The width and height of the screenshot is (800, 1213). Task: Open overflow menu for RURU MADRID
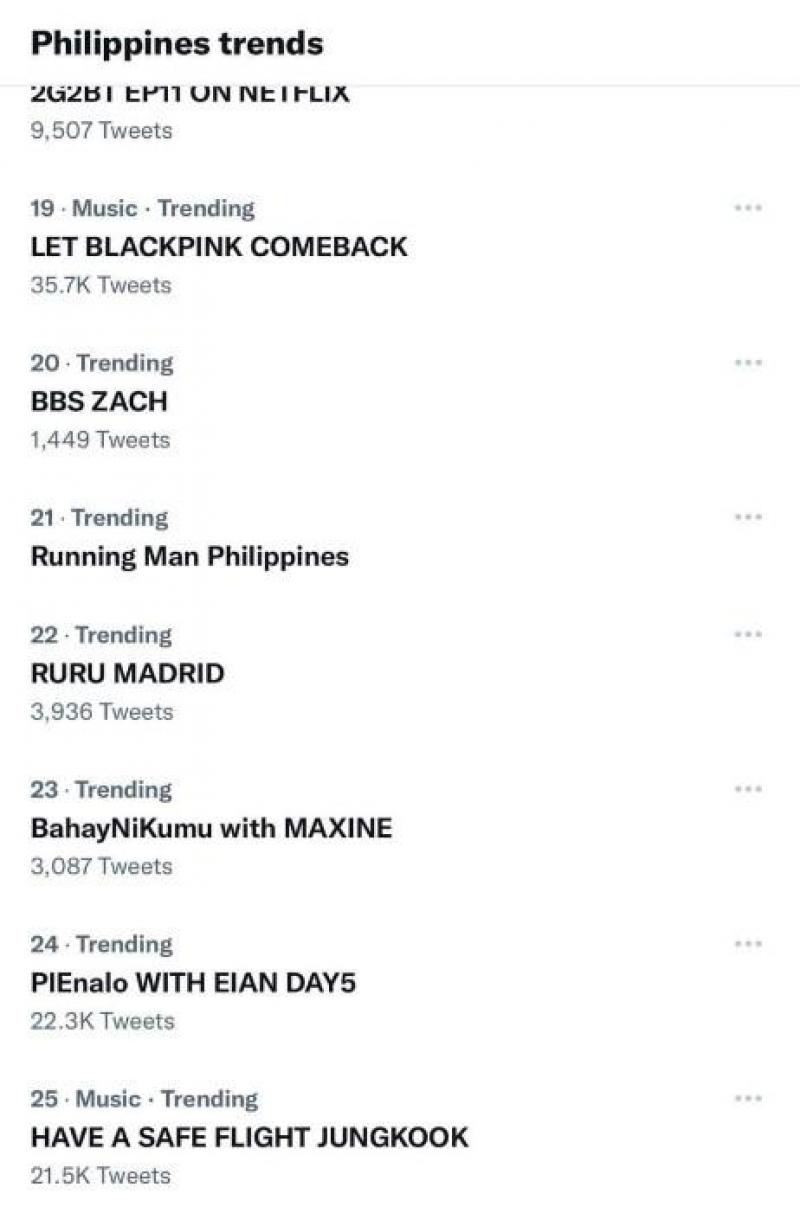click(x=748, y=635)
